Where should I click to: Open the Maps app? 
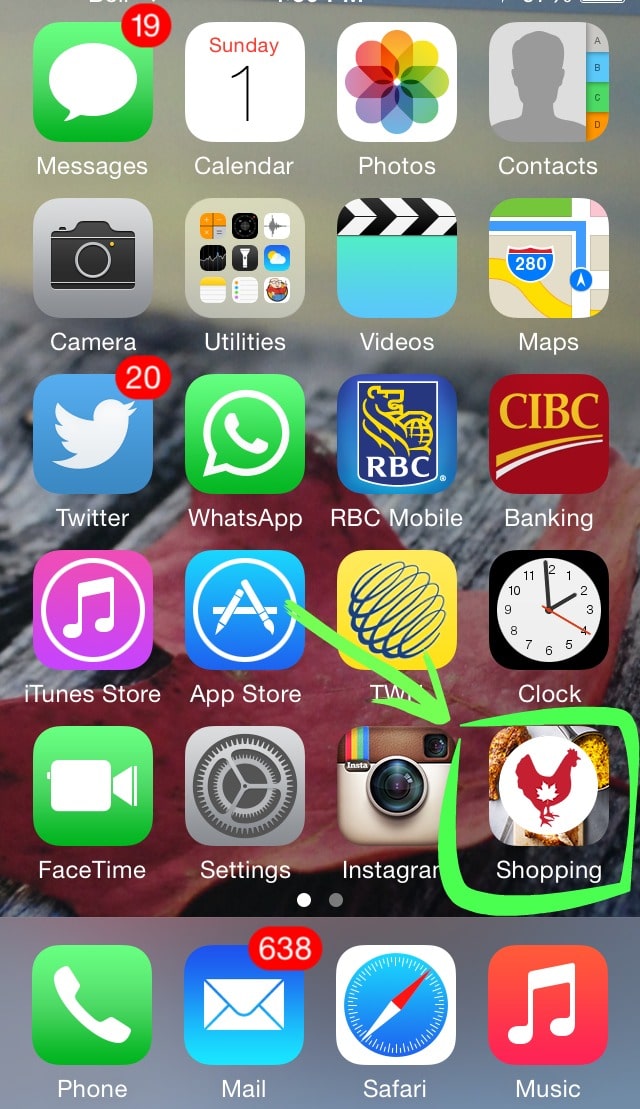tap(549, 258)
